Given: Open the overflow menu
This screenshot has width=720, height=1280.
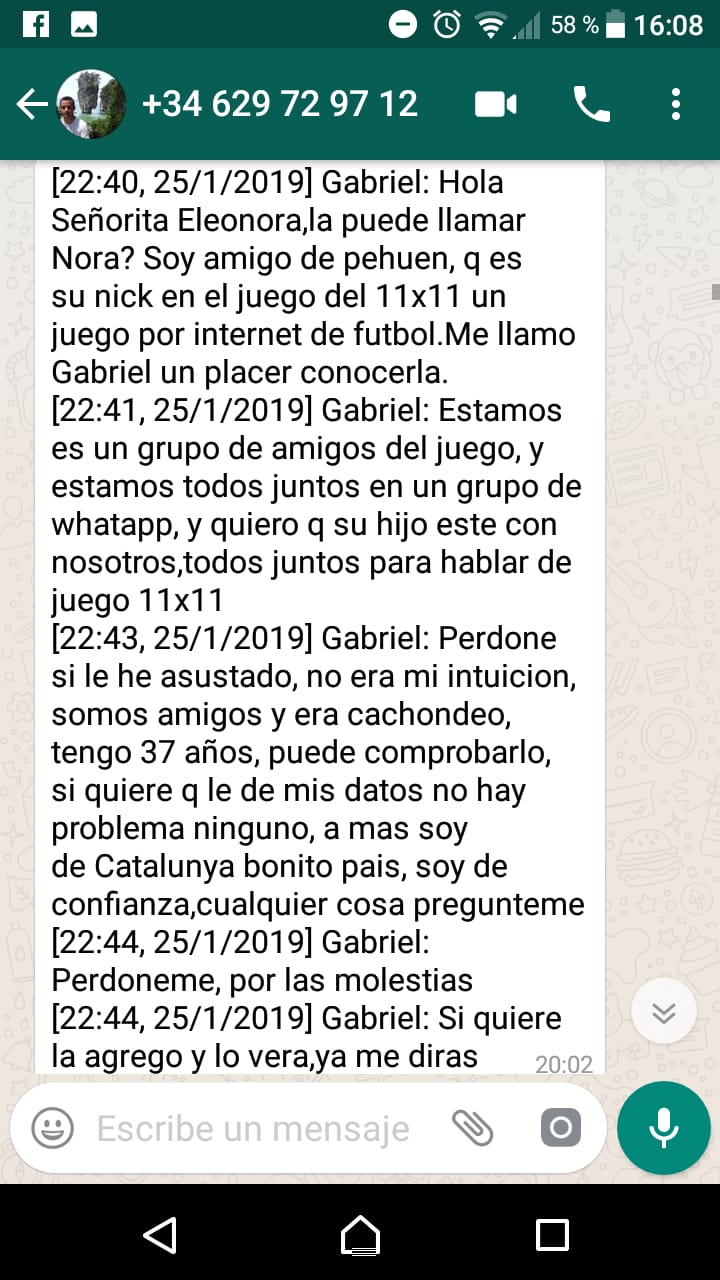Looking at the screenshot, I should click(676, 104).
